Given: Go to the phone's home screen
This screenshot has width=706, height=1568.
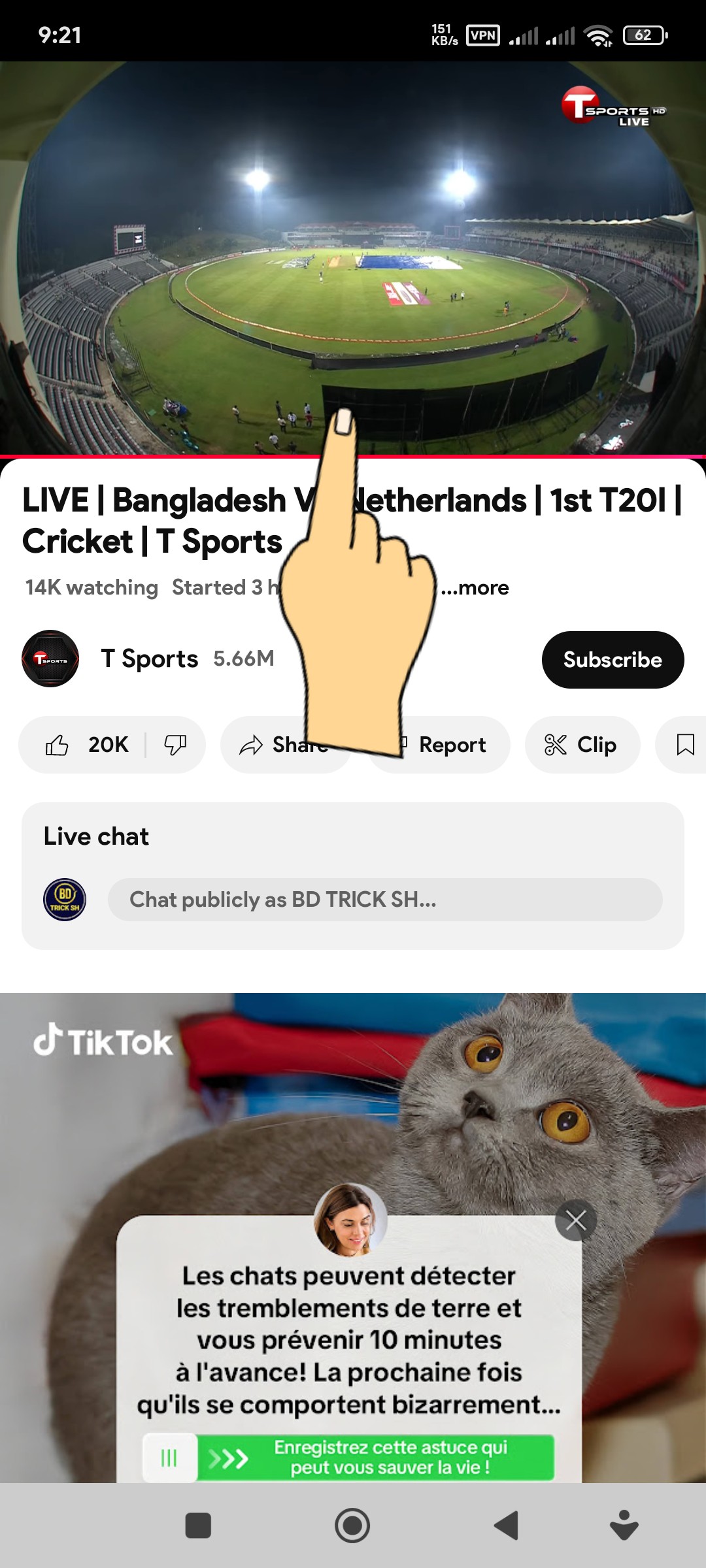Looking at the screenshot, I should 352,1526.
